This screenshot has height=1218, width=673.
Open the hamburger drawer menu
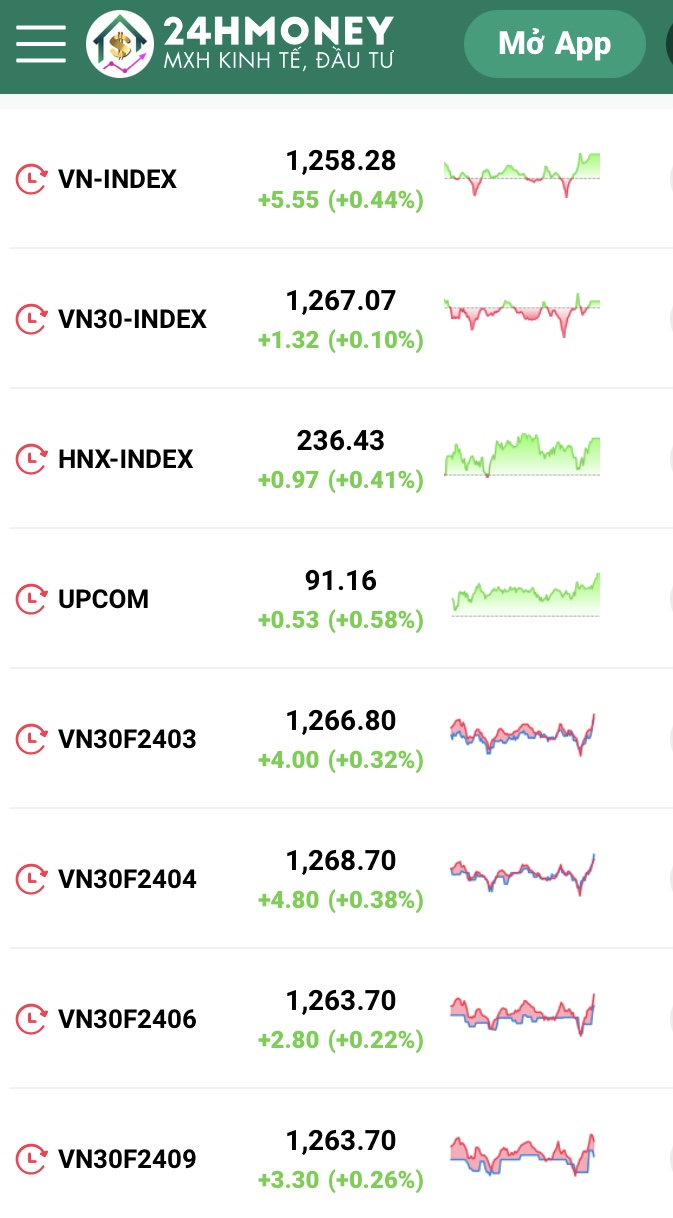coord(41,44)
